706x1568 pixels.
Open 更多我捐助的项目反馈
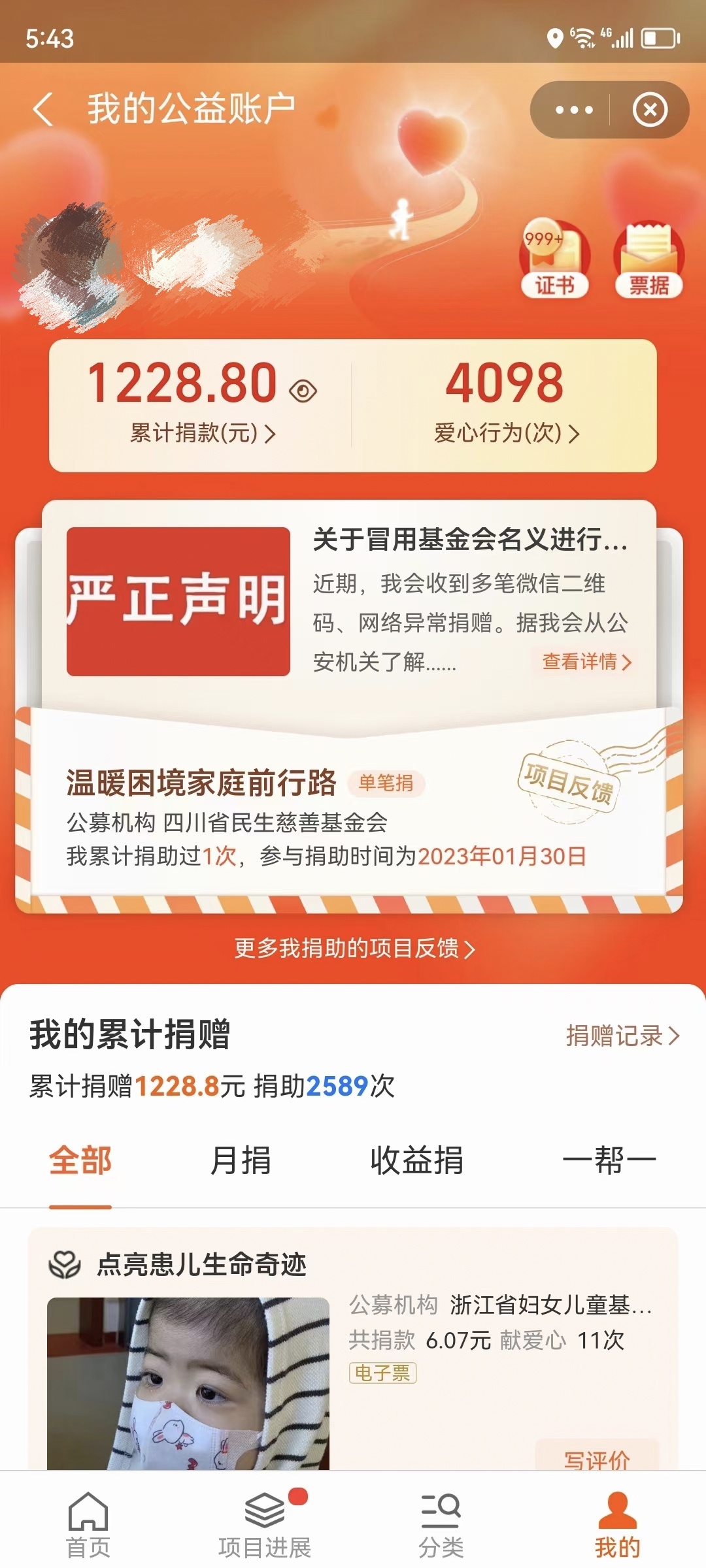click(x=354, y=948)
